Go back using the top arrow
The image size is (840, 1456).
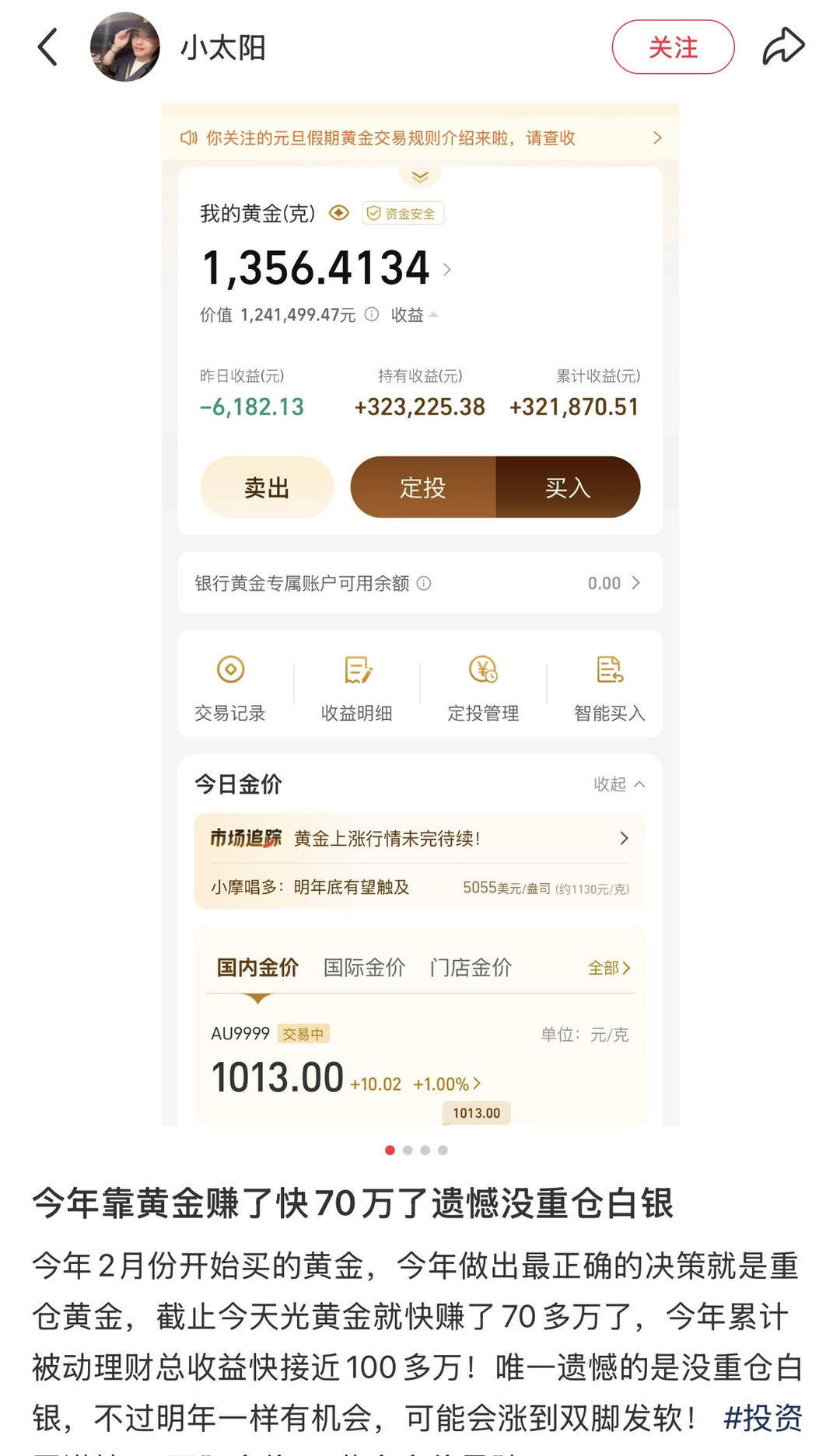click(x=48, y=47)
